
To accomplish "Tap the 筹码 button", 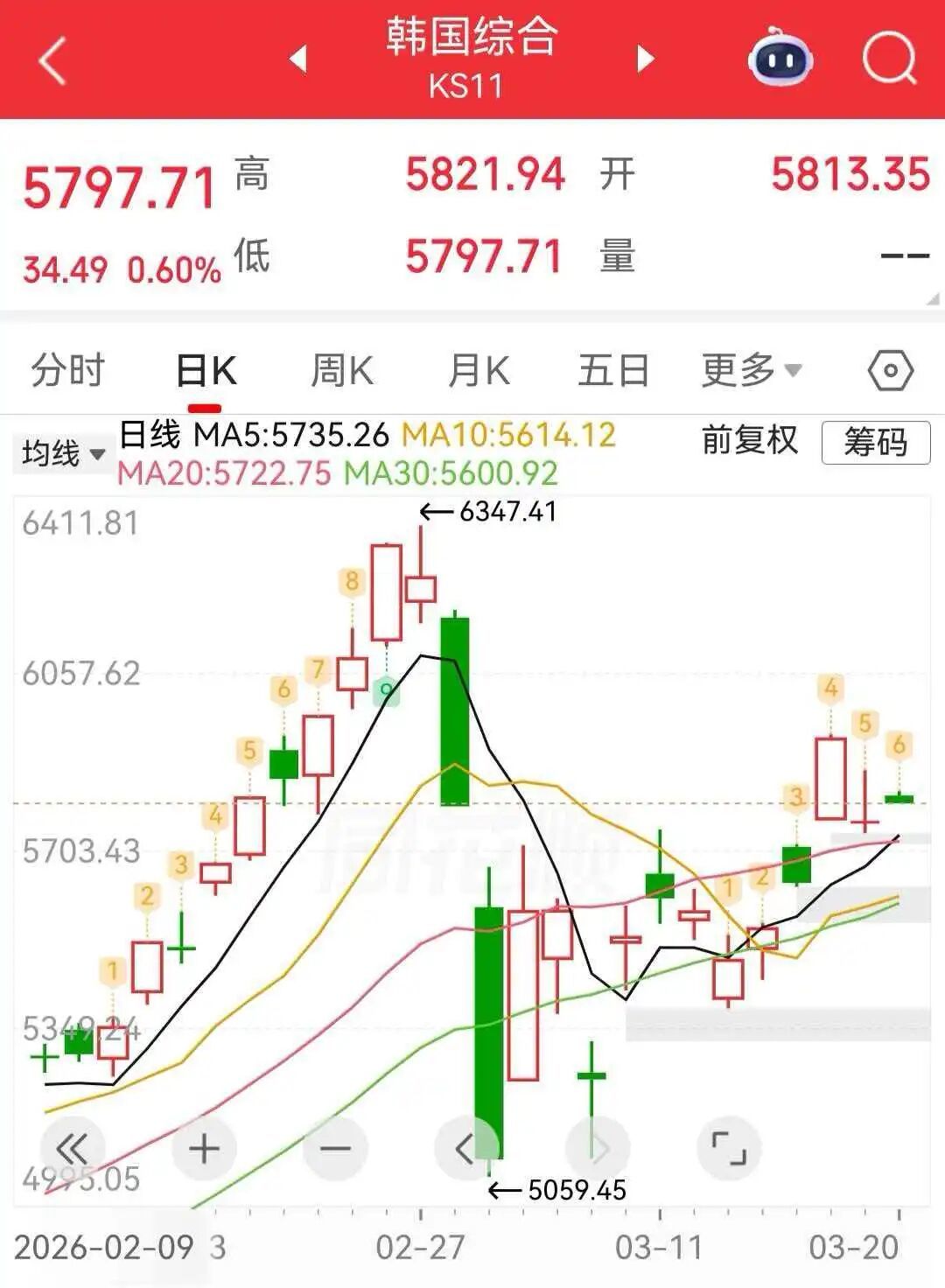I will pos(875,442).
